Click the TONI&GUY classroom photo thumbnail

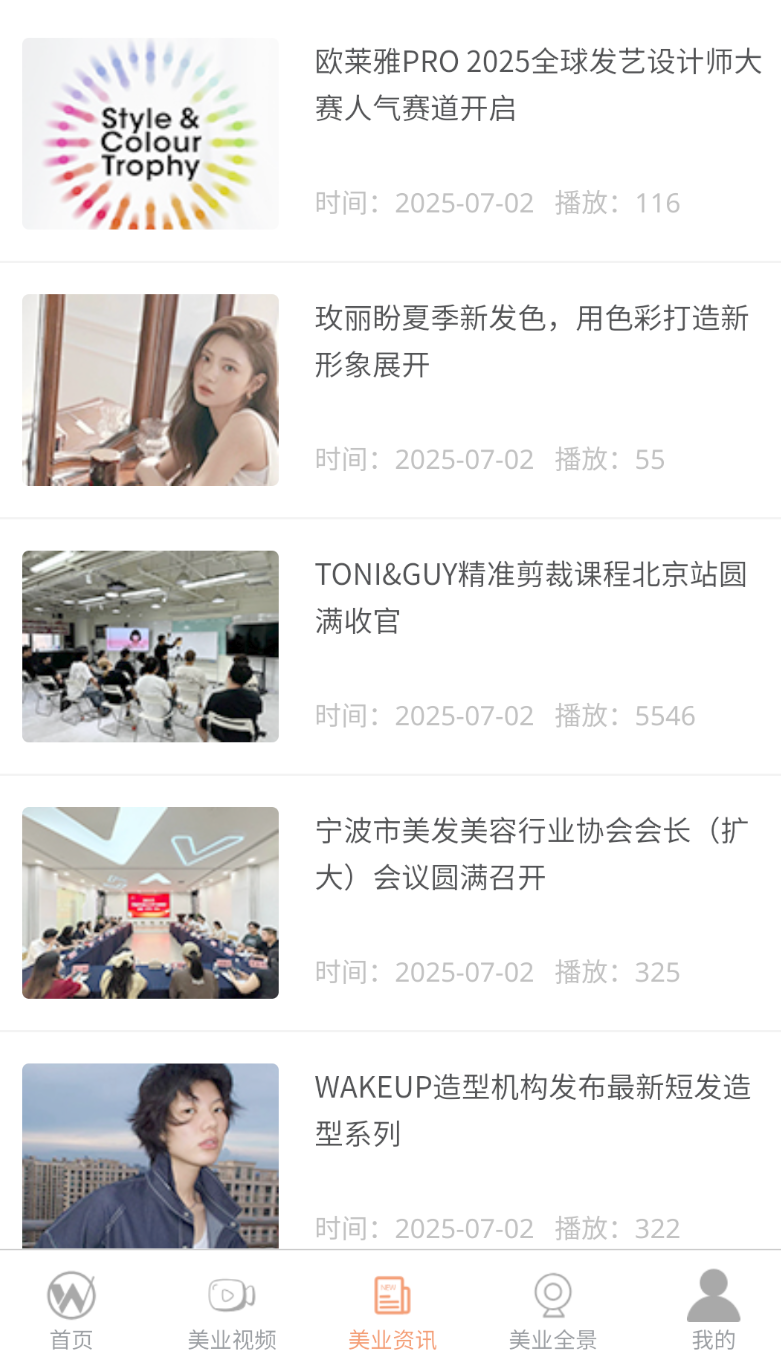[x=150, y=646]
